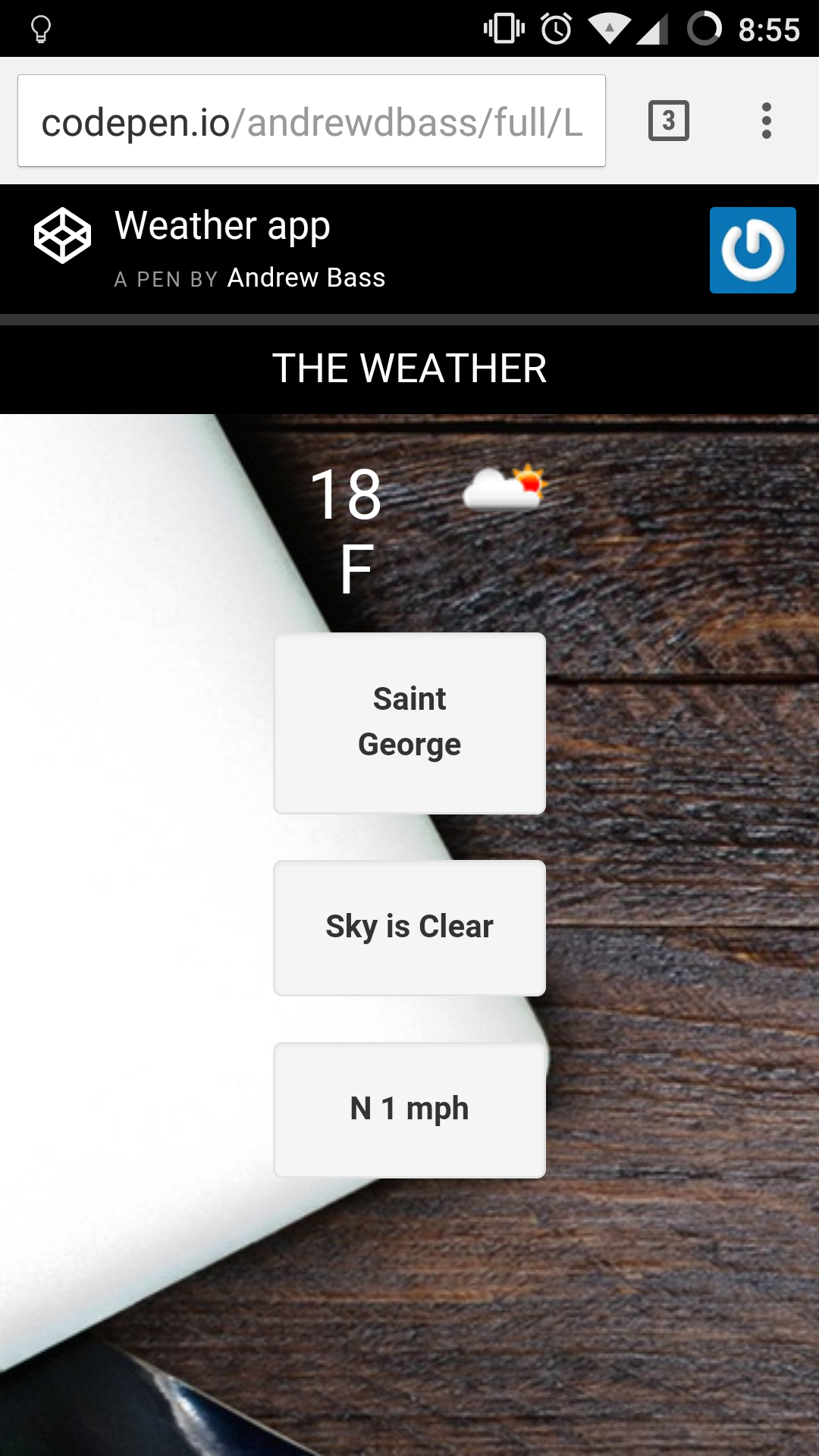The image size is (819, 1456).
Task: Open the browser tab switcher
Action: point(668,121)
